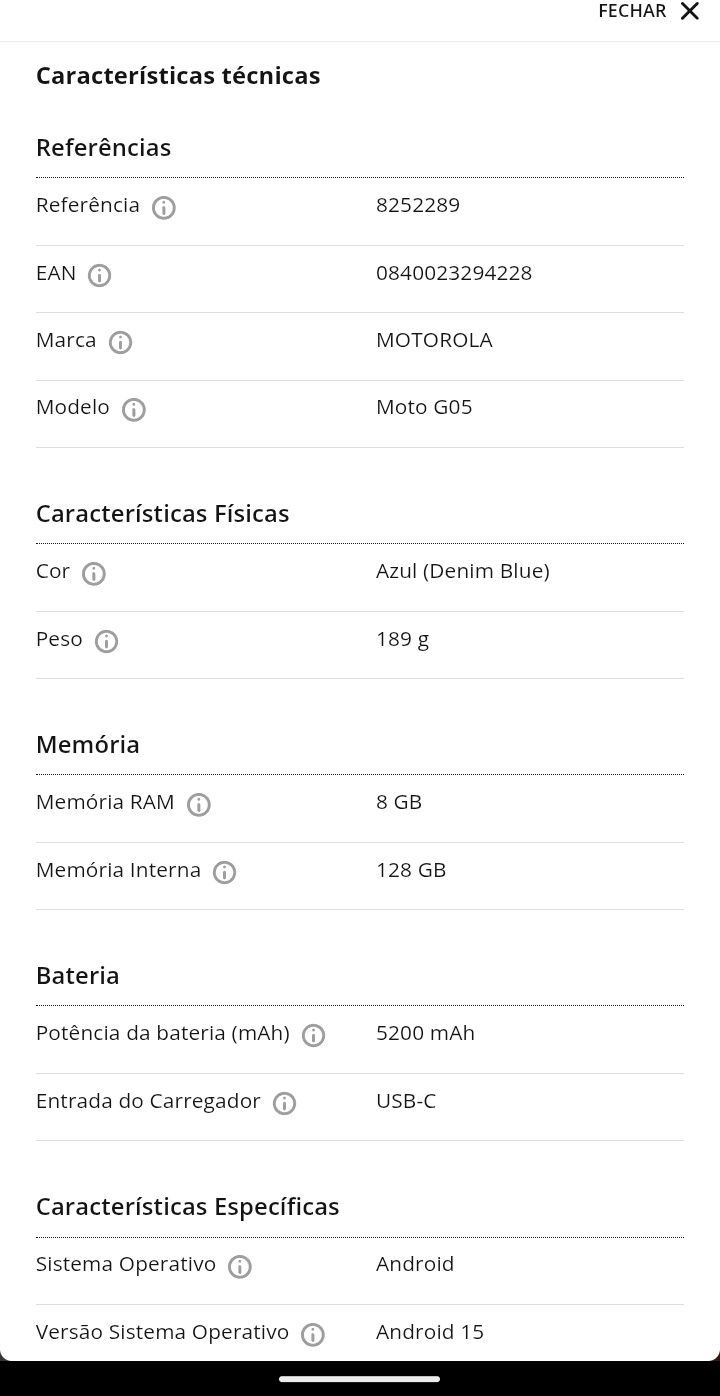This screenshot has height=1396, width=720.
Task: View info about the Modelo field
Action: (133, 410)
